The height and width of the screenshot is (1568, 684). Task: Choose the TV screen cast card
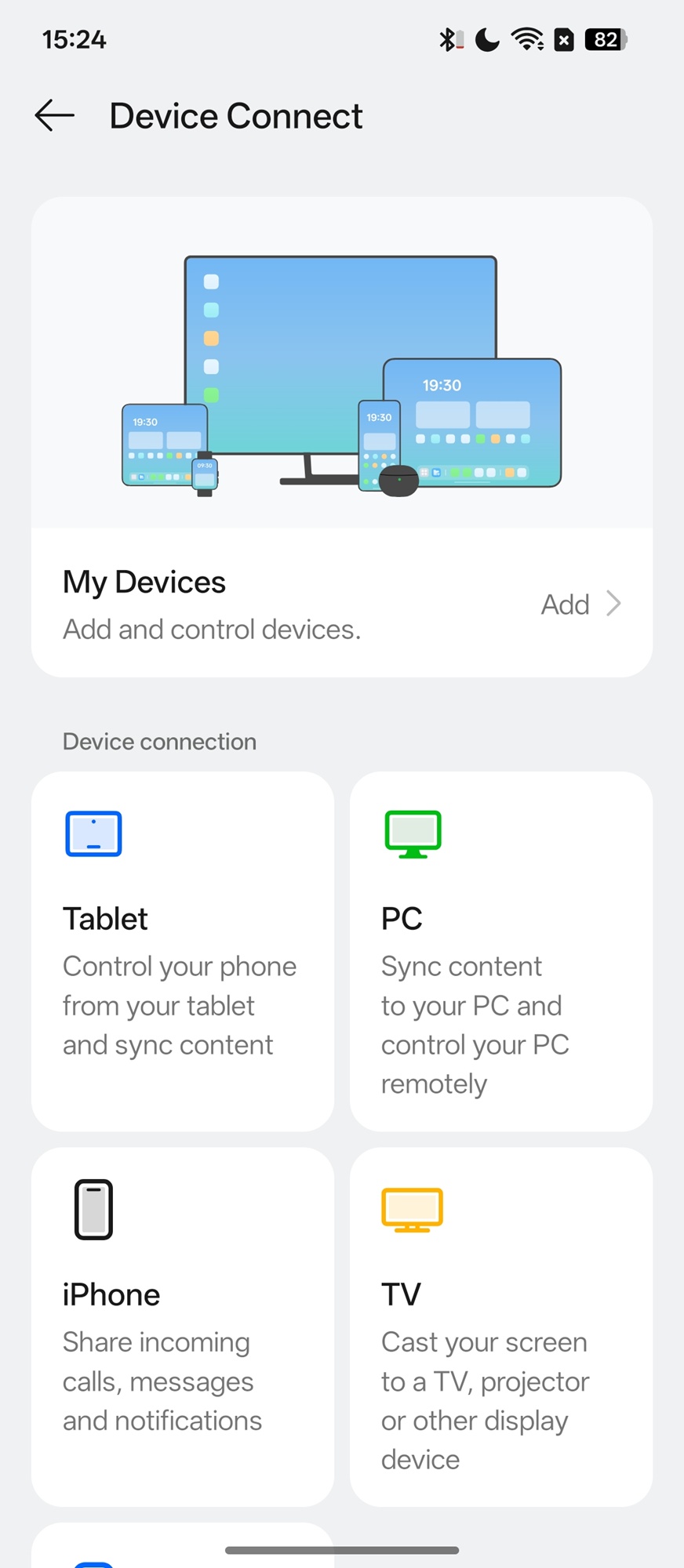pos(500,1327)
